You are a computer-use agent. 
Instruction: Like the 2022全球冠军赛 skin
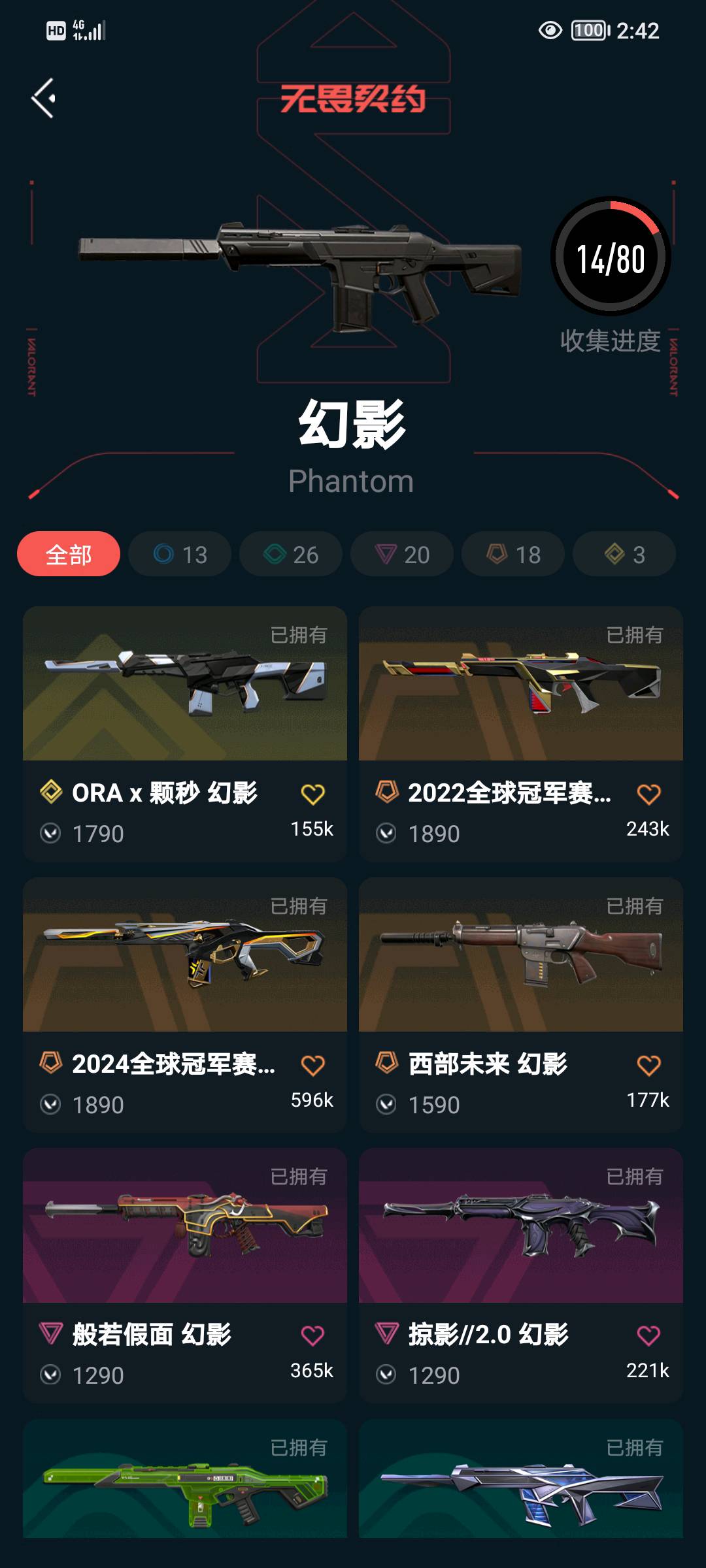(648, 794)
